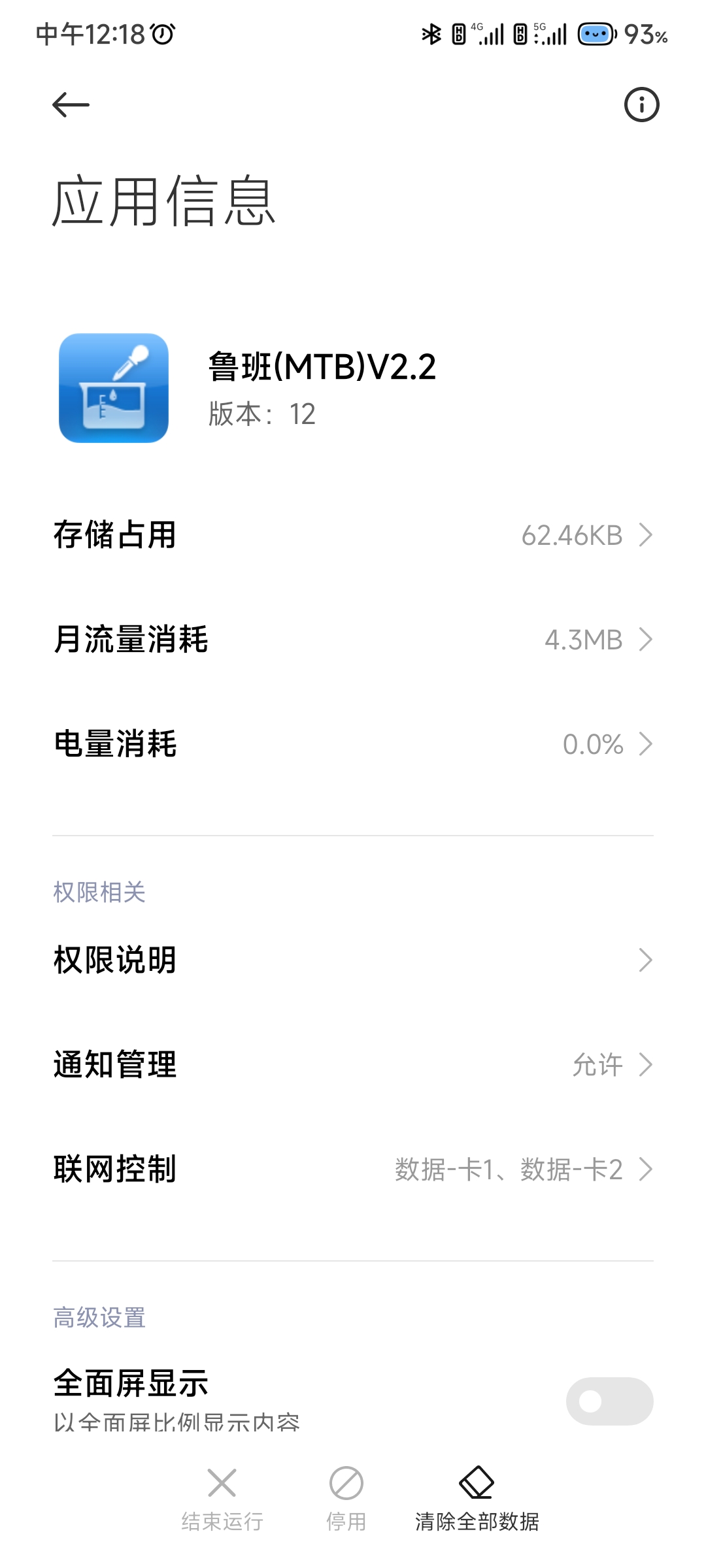Image resolution: width=706 pixels, height=1568 pixels.
Task: Open 电量消耗 battery usage
Action: [353, 744]
